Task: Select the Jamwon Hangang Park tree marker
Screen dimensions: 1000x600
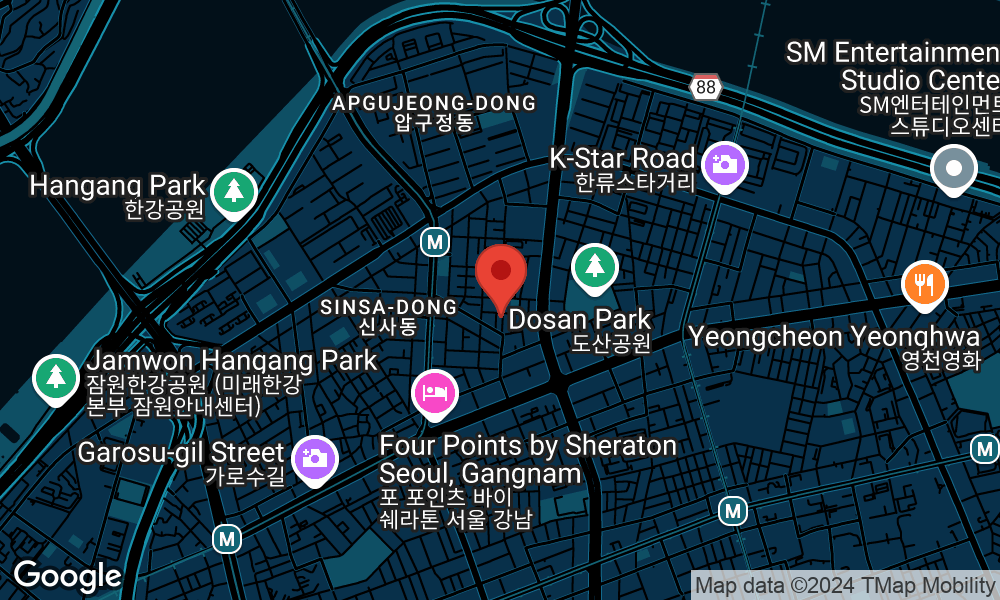Action: tap(56, 378)
